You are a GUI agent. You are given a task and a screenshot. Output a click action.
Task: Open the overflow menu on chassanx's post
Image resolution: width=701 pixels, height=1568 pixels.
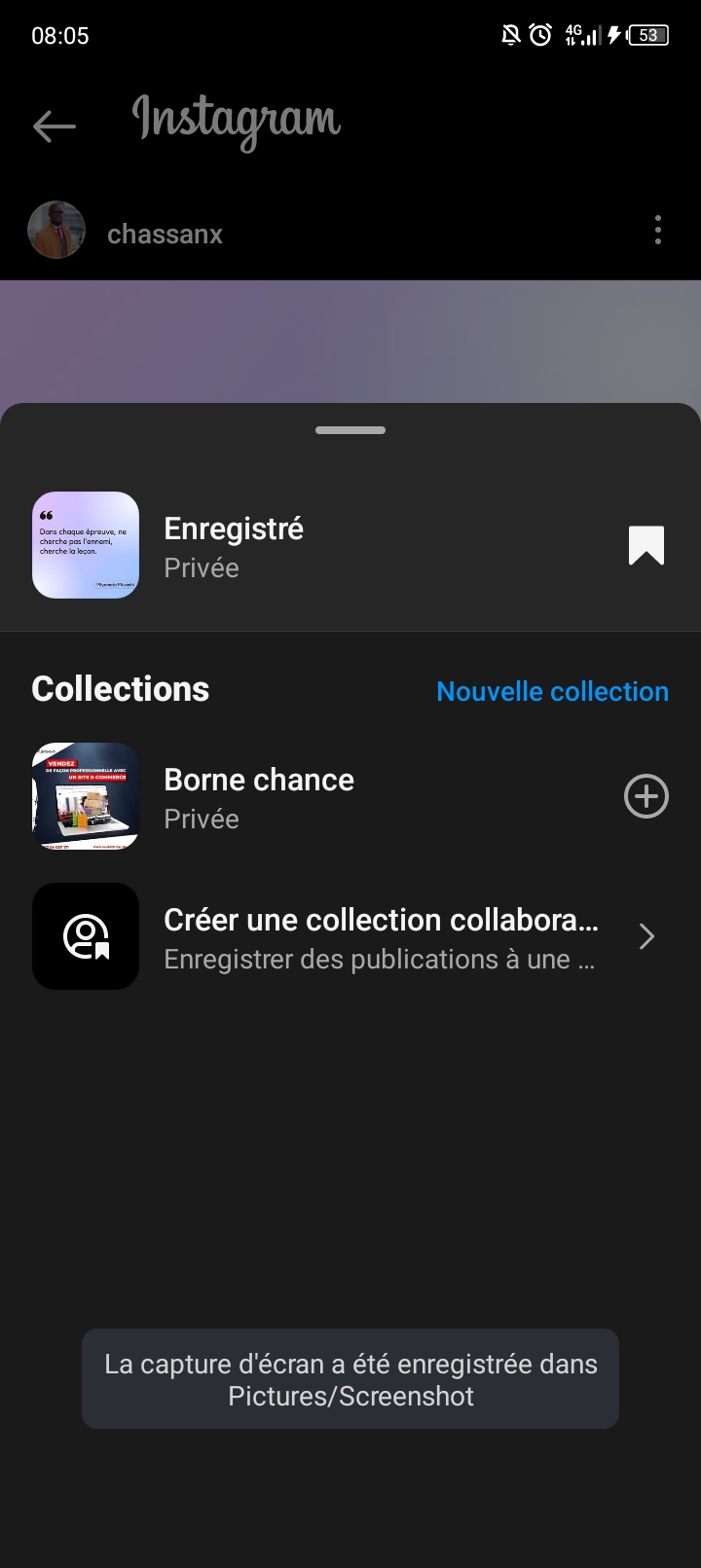tap(658, 231)
